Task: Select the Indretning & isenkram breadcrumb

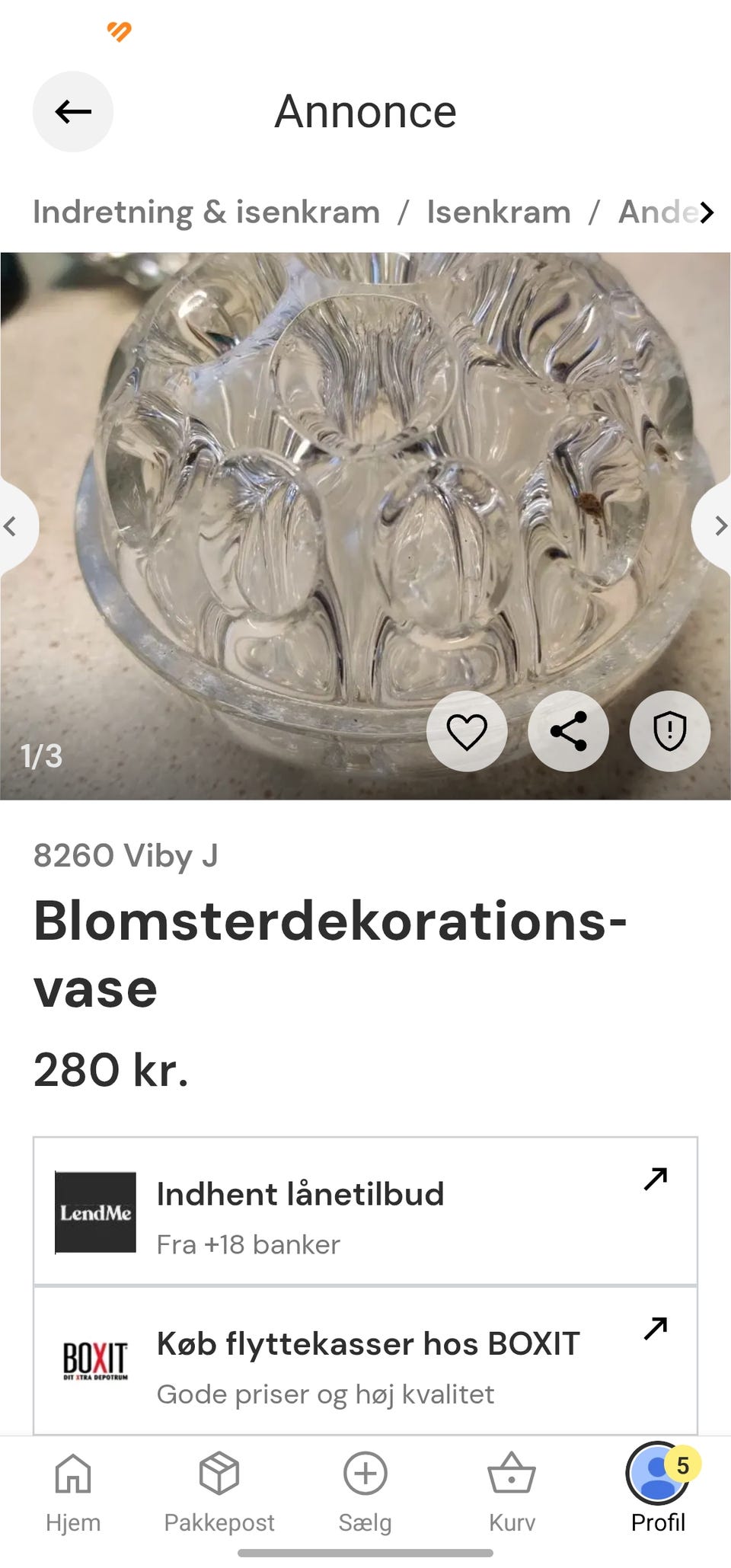Action: [206, 212]
